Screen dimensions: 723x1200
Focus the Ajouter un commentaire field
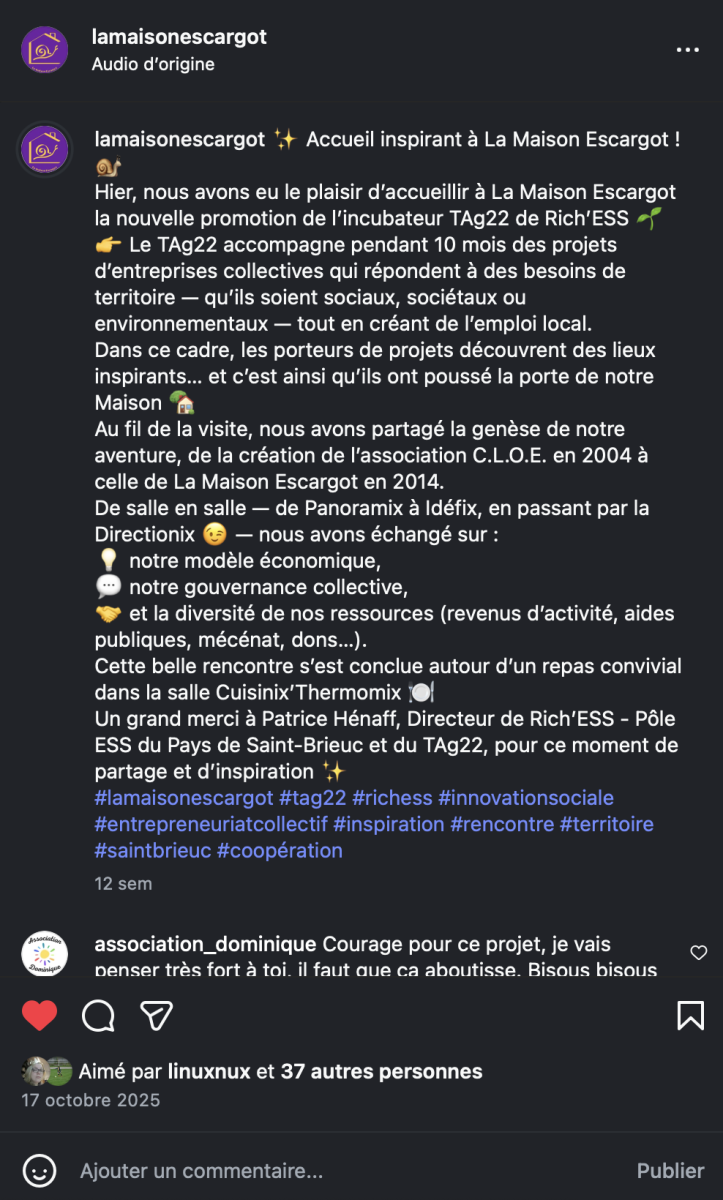pos(300,1170)
